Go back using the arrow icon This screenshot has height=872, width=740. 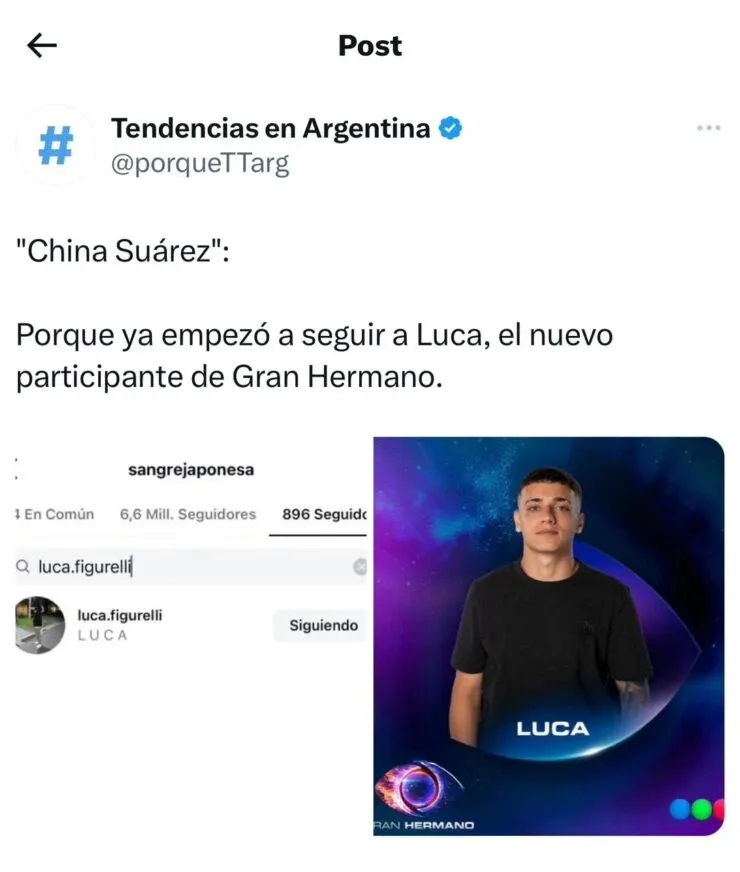point(42,46)
